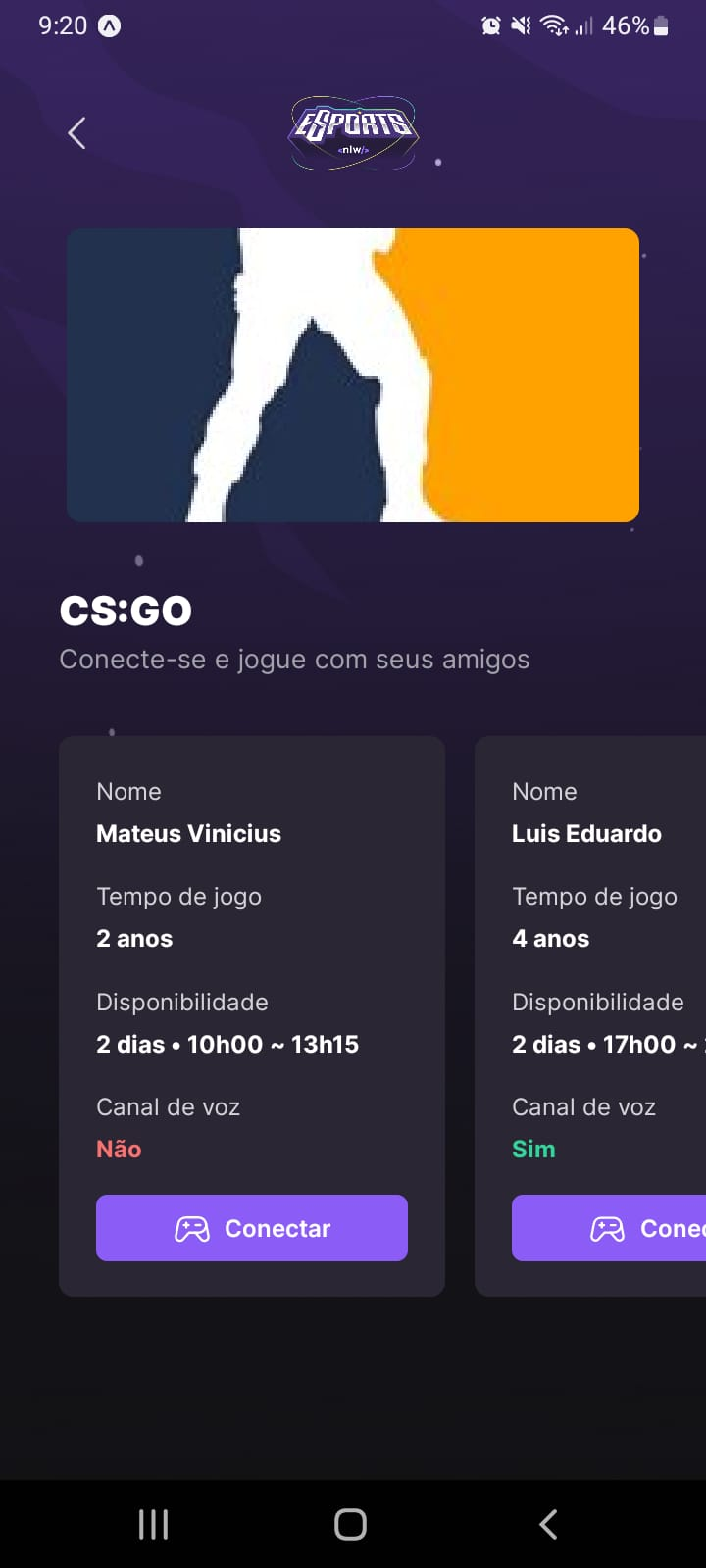706x1568 pixels.
Task: Tap the cellular signal indicator
Action: pos(586,25)
